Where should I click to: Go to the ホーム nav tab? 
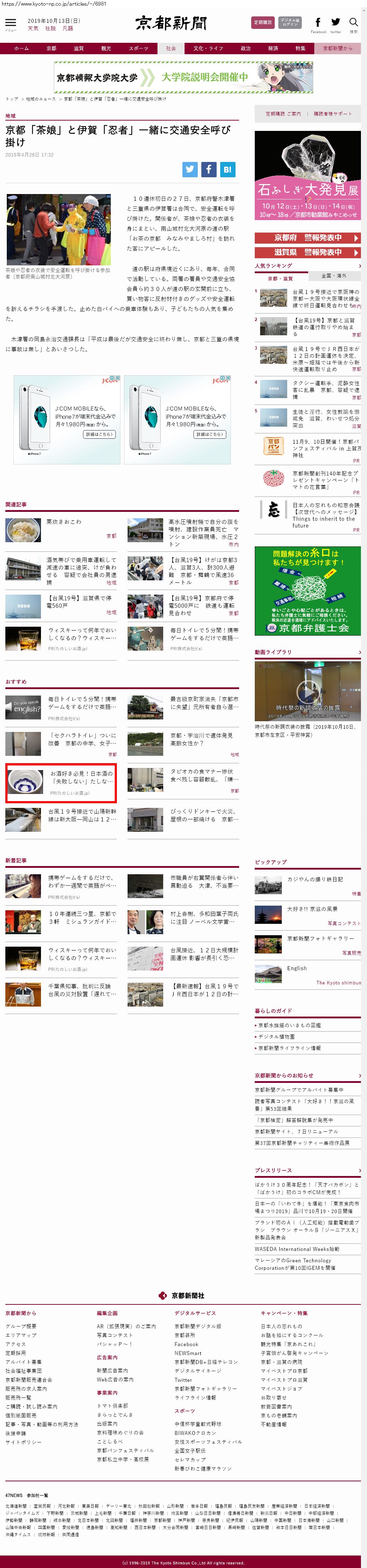pos(21,49)
